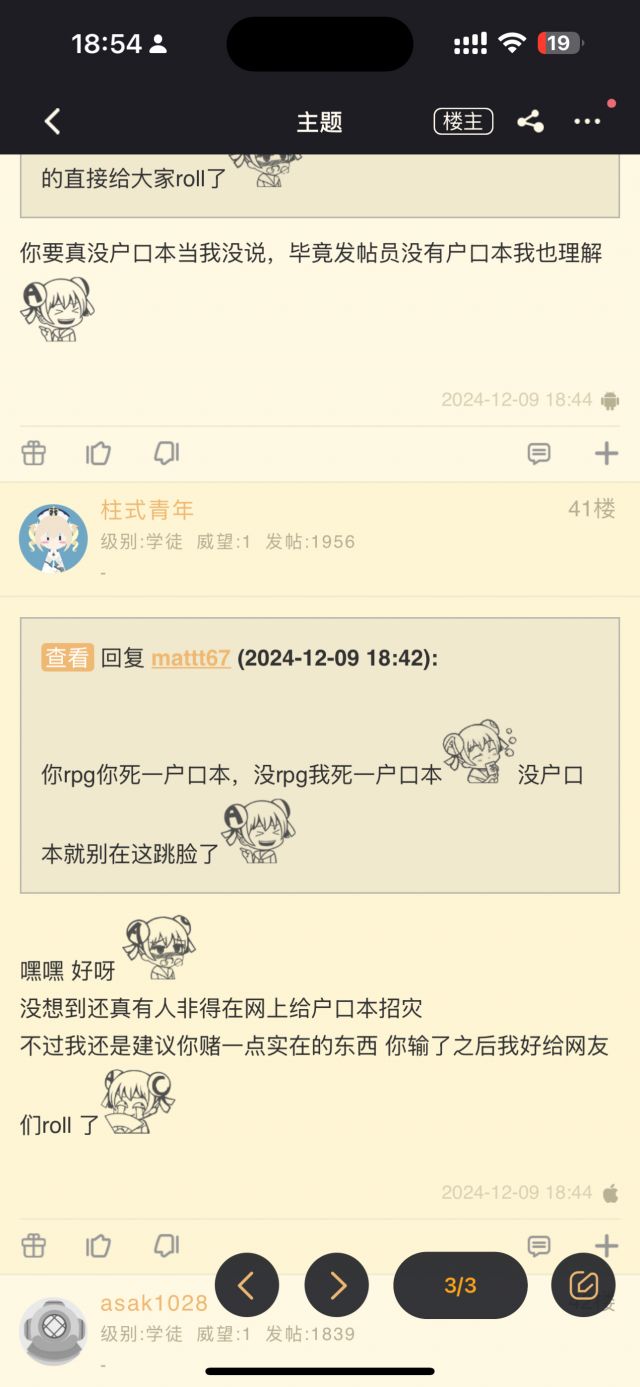Like 柱式青年's floor 41 post
The height and width of the screenshot is (1387, 640).
(x=98, y=1246)
